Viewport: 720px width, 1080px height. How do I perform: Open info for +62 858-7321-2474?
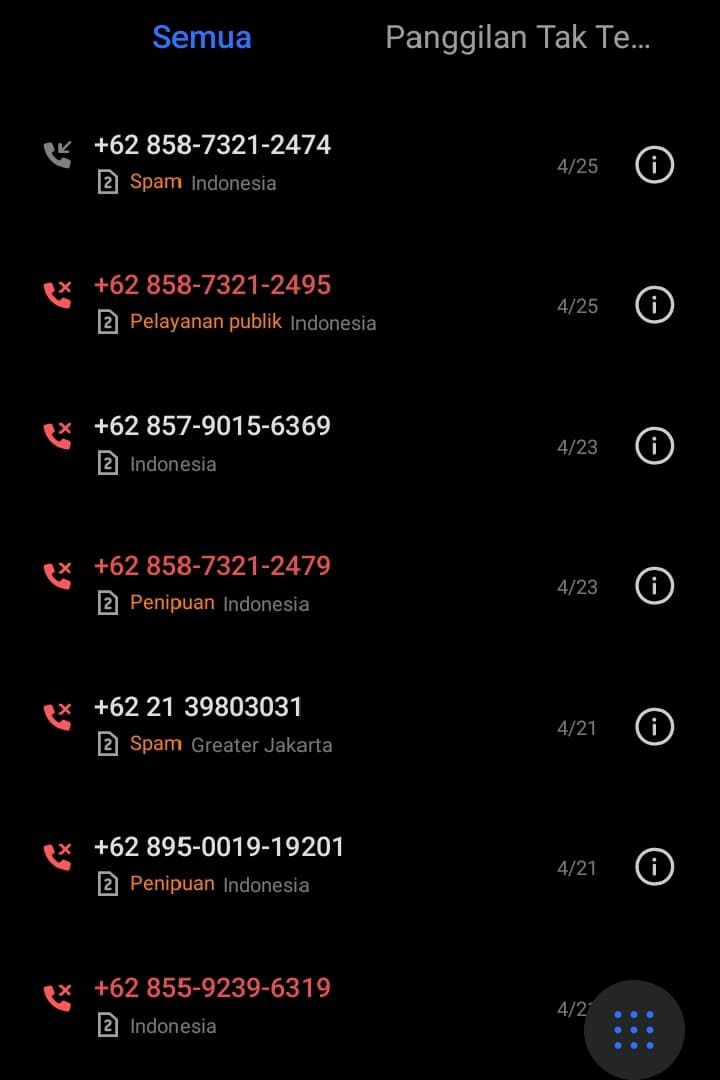click(655, 165)
